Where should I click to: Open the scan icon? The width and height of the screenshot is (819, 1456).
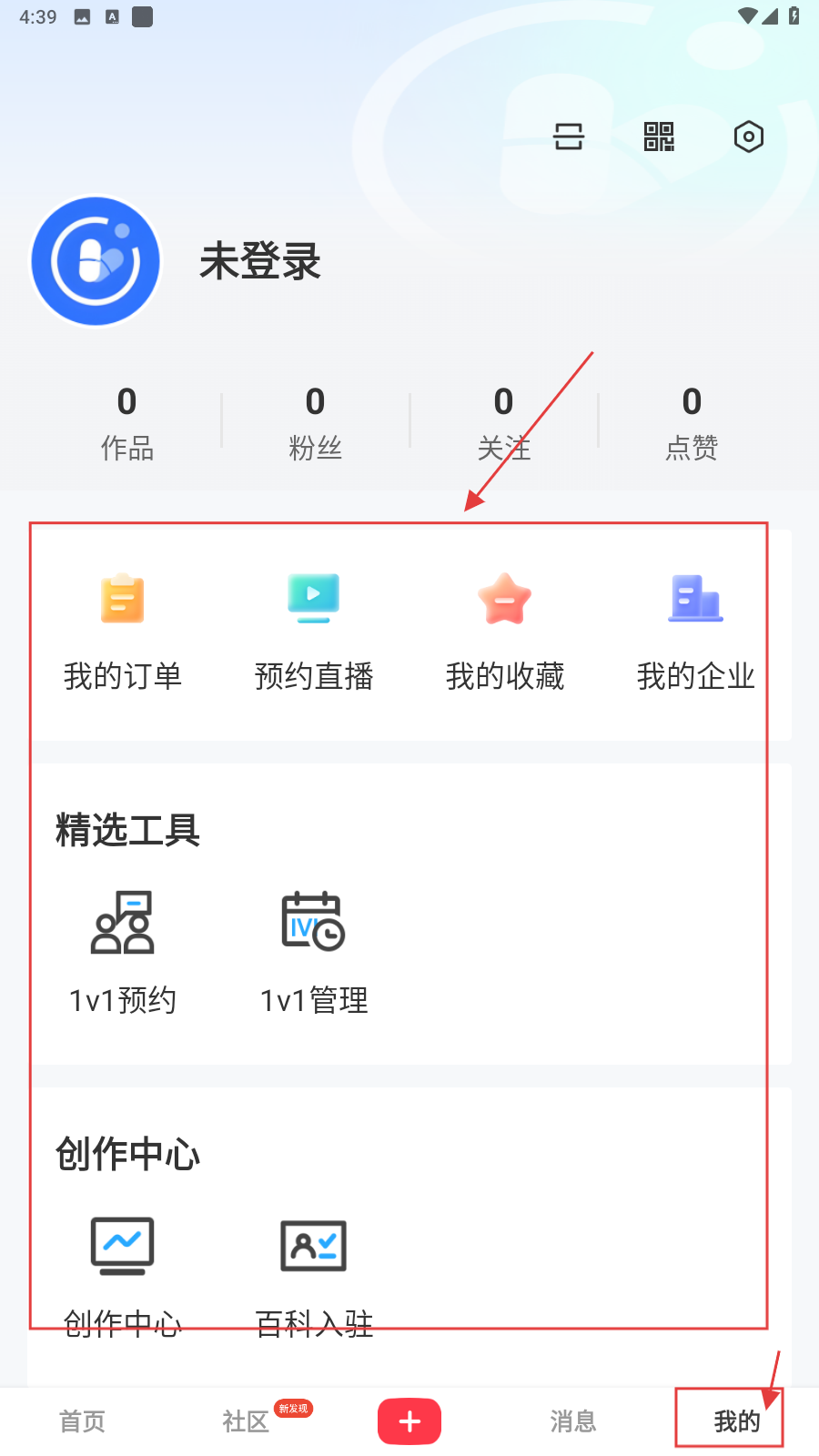coord(569,137)
